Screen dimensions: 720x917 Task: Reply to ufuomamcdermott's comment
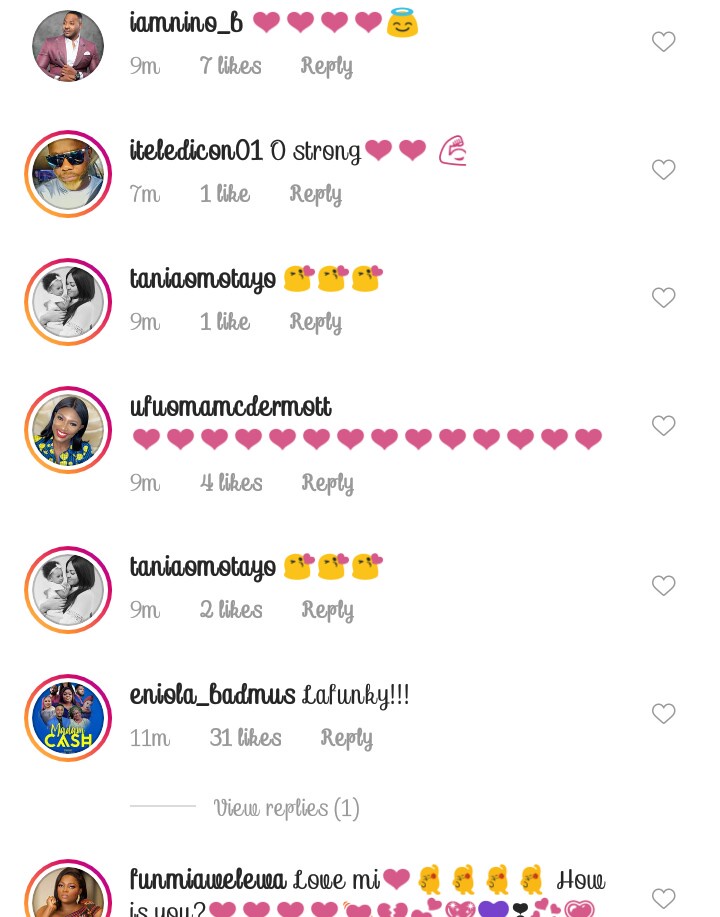tap(327, 483)
